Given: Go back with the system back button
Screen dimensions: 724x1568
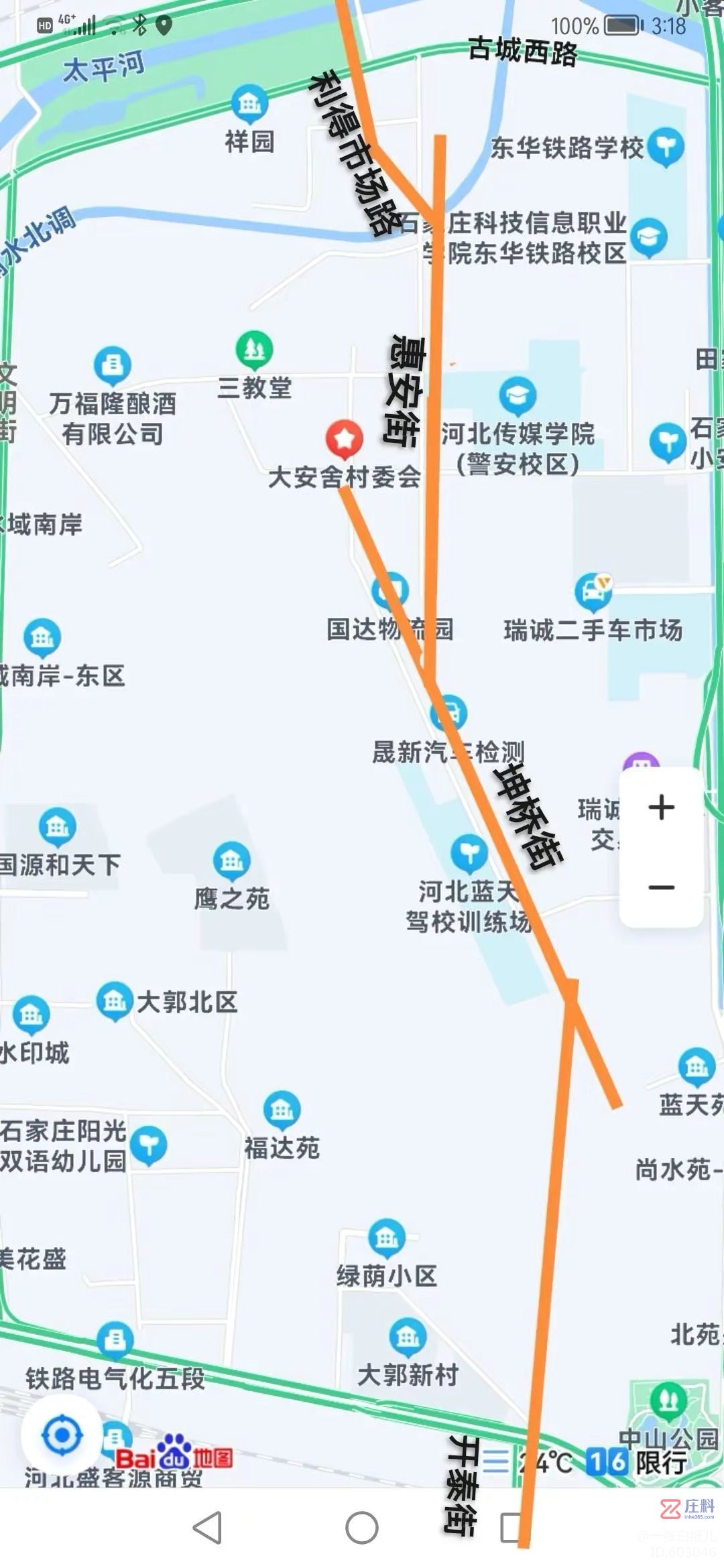Looking at the screenshot, I should pyautogui.click(x=208, y=1528).
